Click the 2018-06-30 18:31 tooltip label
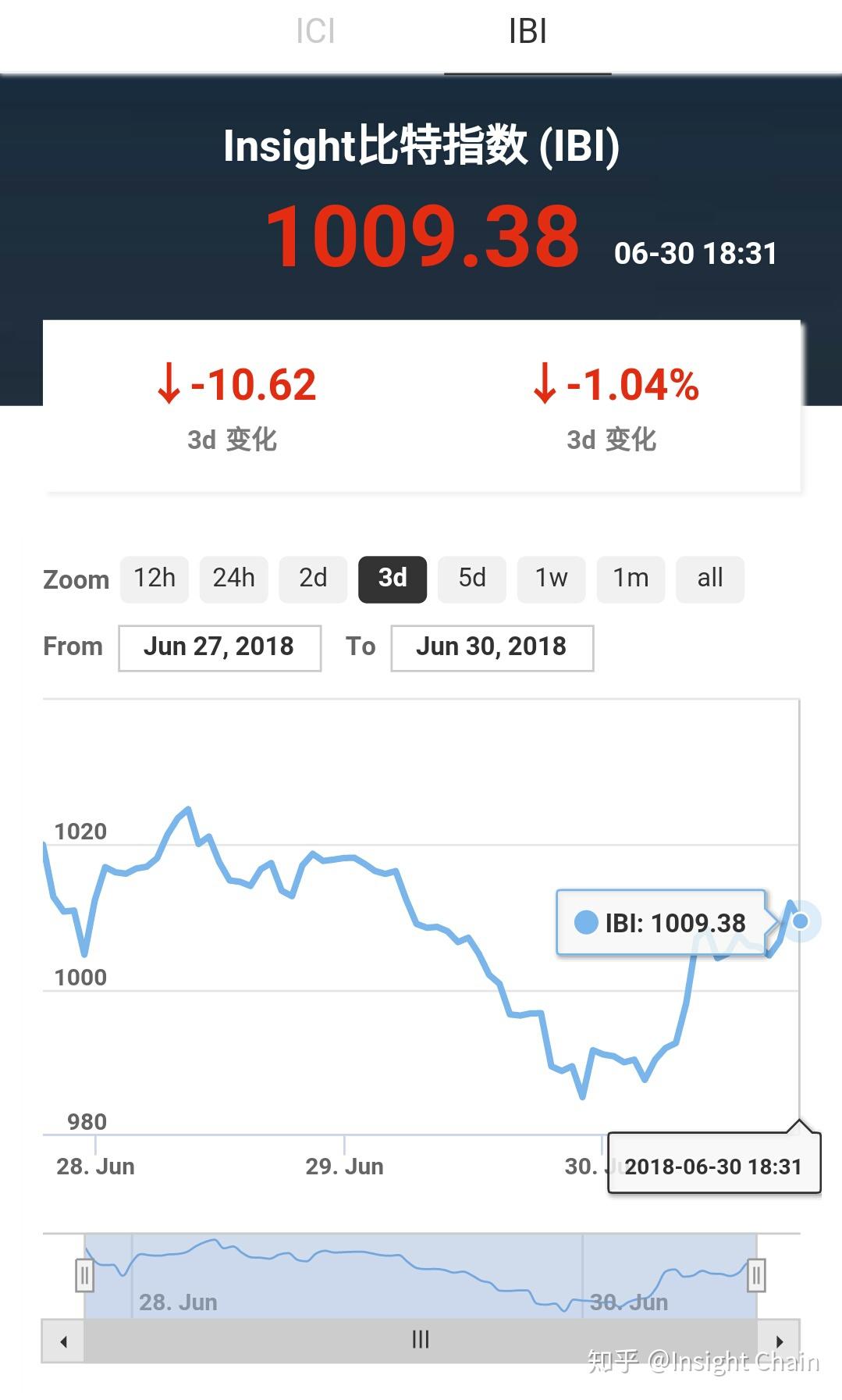The height and width of the screenshot is (1400, 842). 714,1167
